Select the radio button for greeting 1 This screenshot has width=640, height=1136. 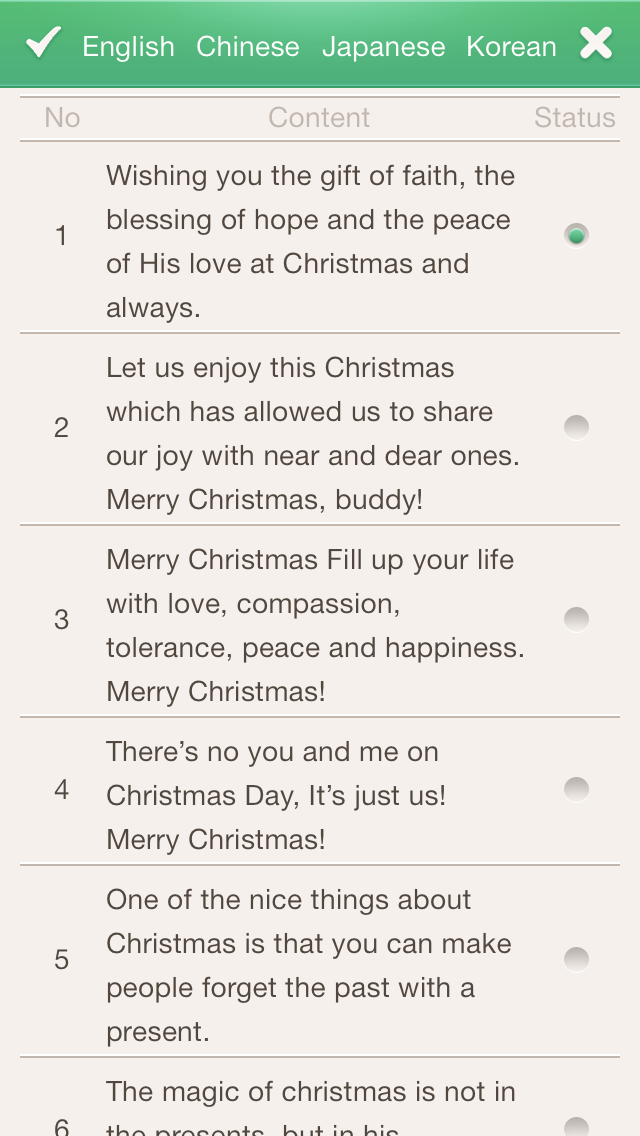[x=576, y=235]
